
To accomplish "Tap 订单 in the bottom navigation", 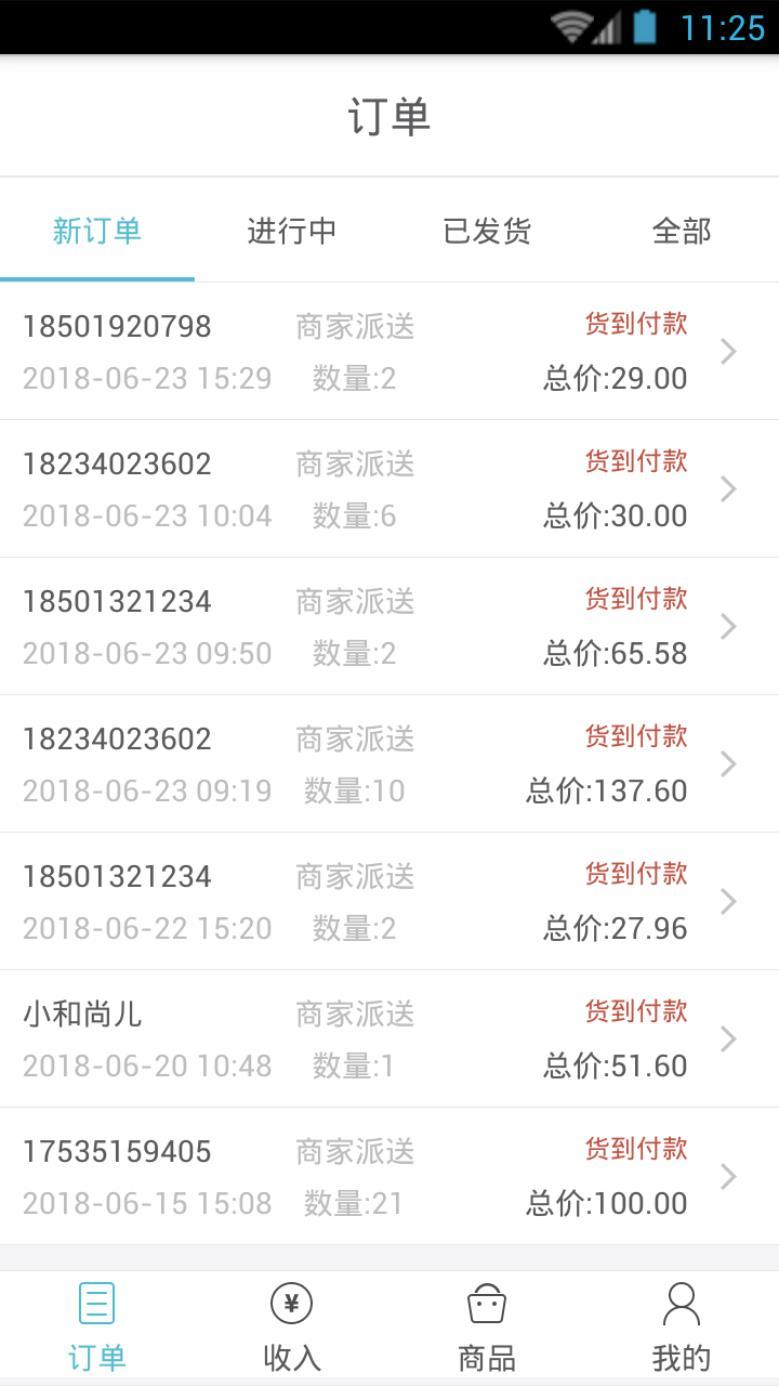I will click(x=97, y=1326).
